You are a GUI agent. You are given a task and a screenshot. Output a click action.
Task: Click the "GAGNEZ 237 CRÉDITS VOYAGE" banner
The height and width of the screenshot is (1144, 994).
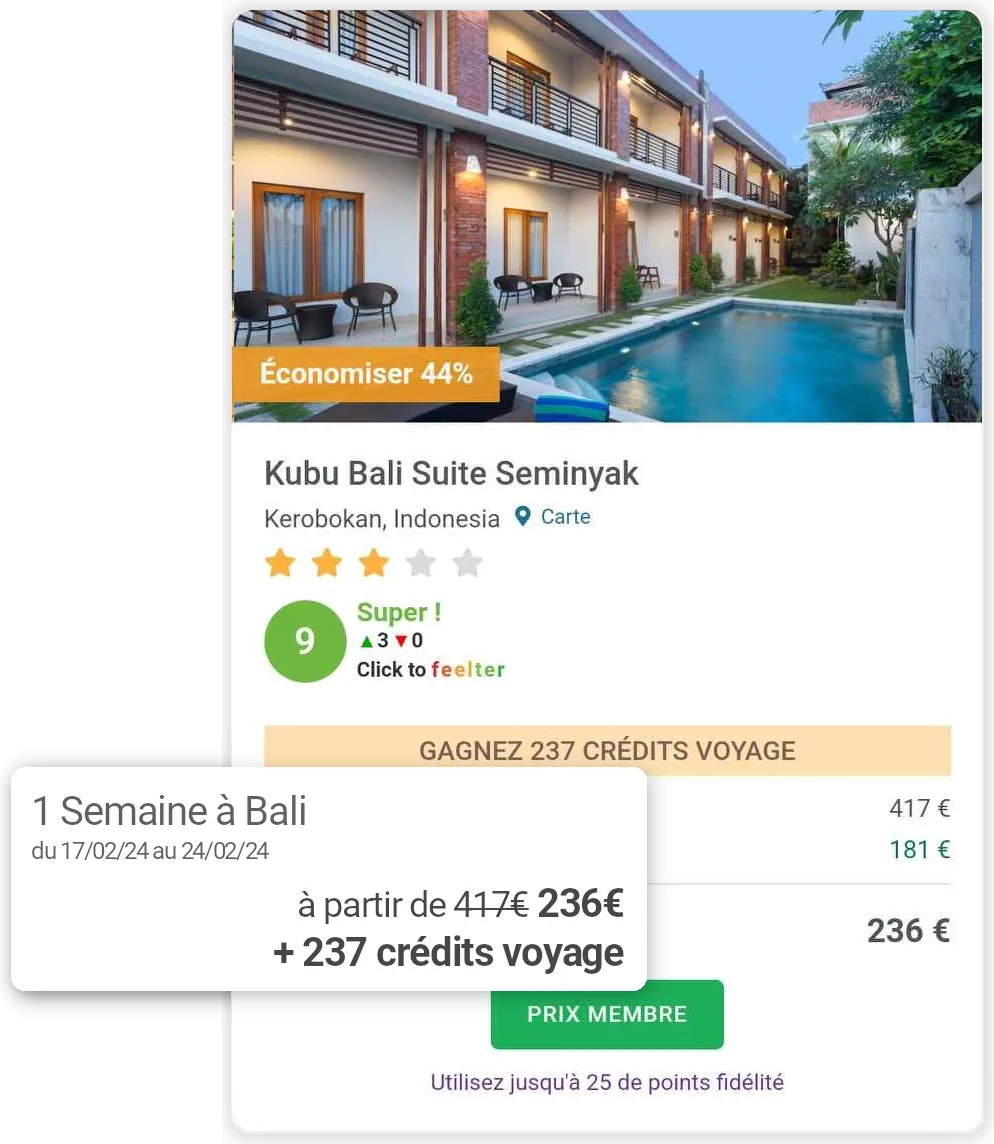click(x=605, y=750)
